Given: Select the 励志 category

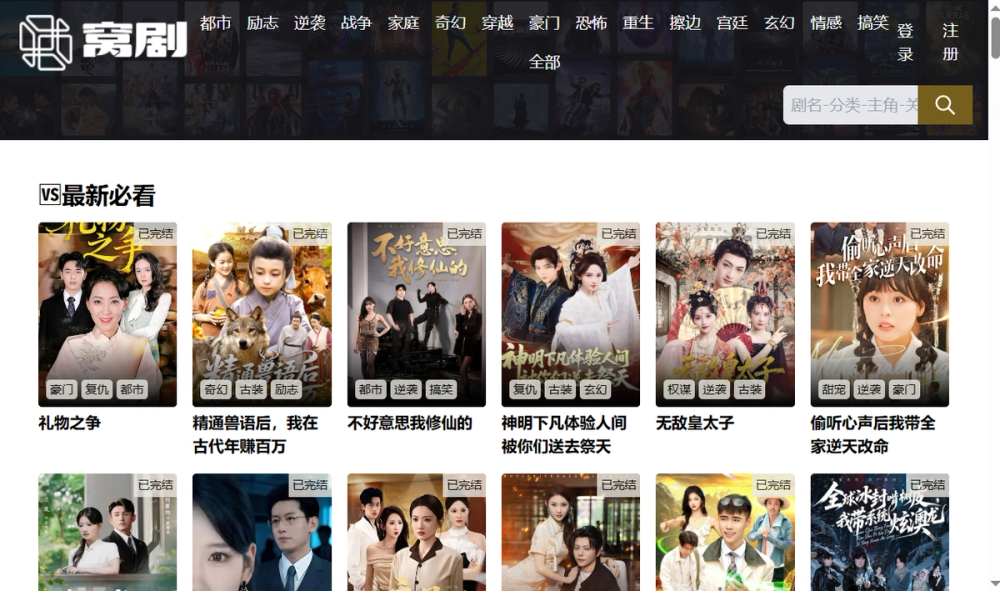Looking at the screenshot, I should click(x=263, y=22).
